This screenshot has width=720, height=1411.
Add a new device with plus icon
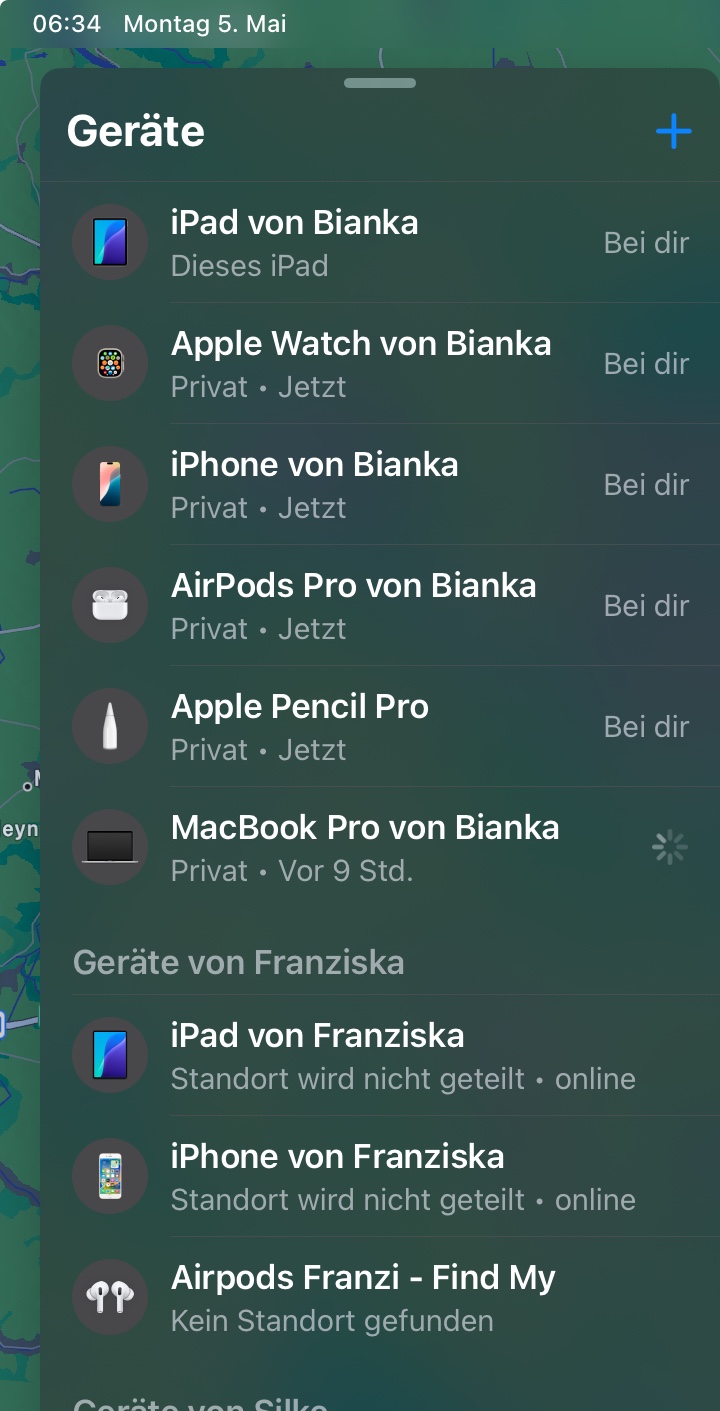tap(673, 131)
